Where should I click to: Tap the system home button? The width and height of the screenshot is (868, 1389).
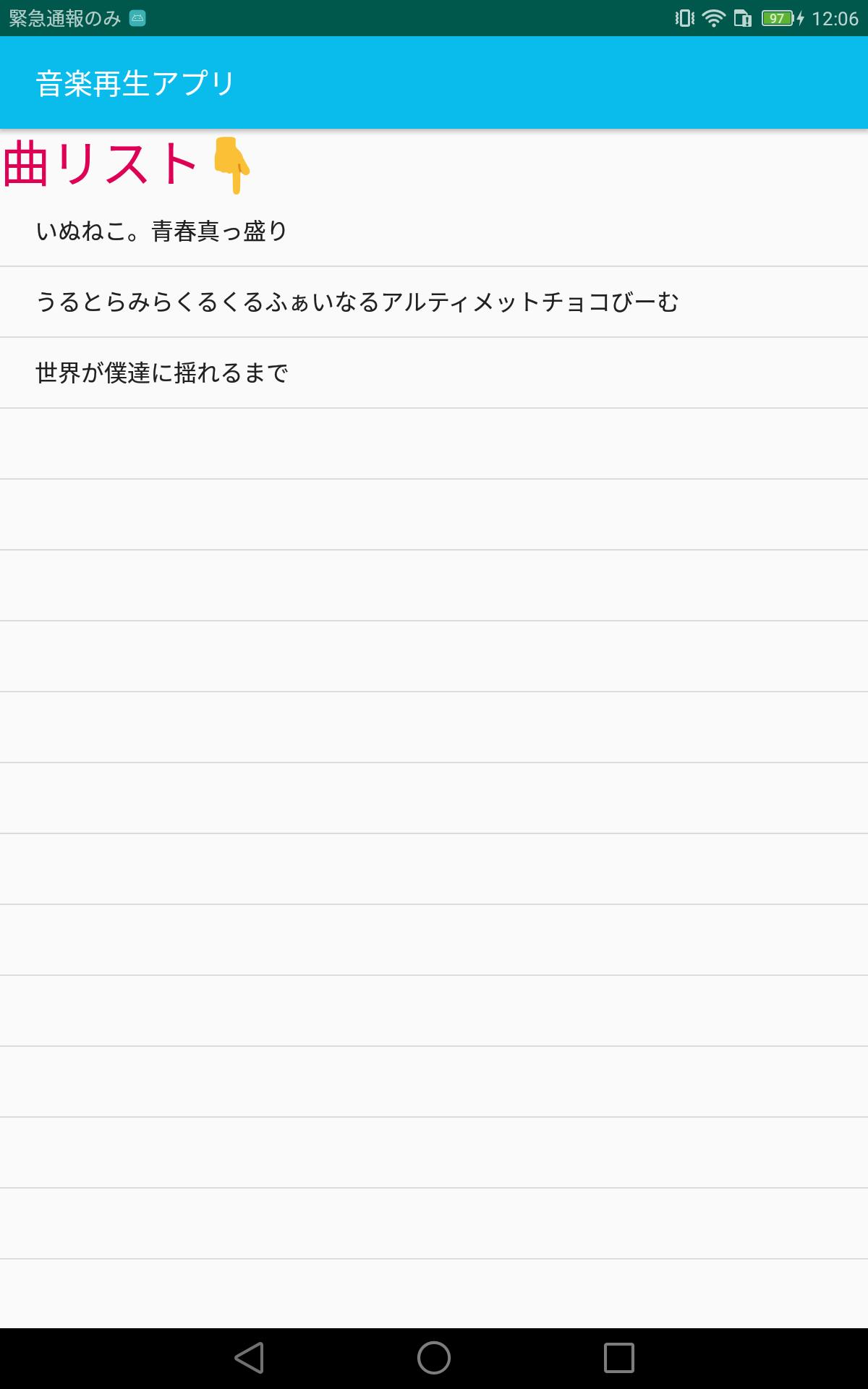point(434,1358)
